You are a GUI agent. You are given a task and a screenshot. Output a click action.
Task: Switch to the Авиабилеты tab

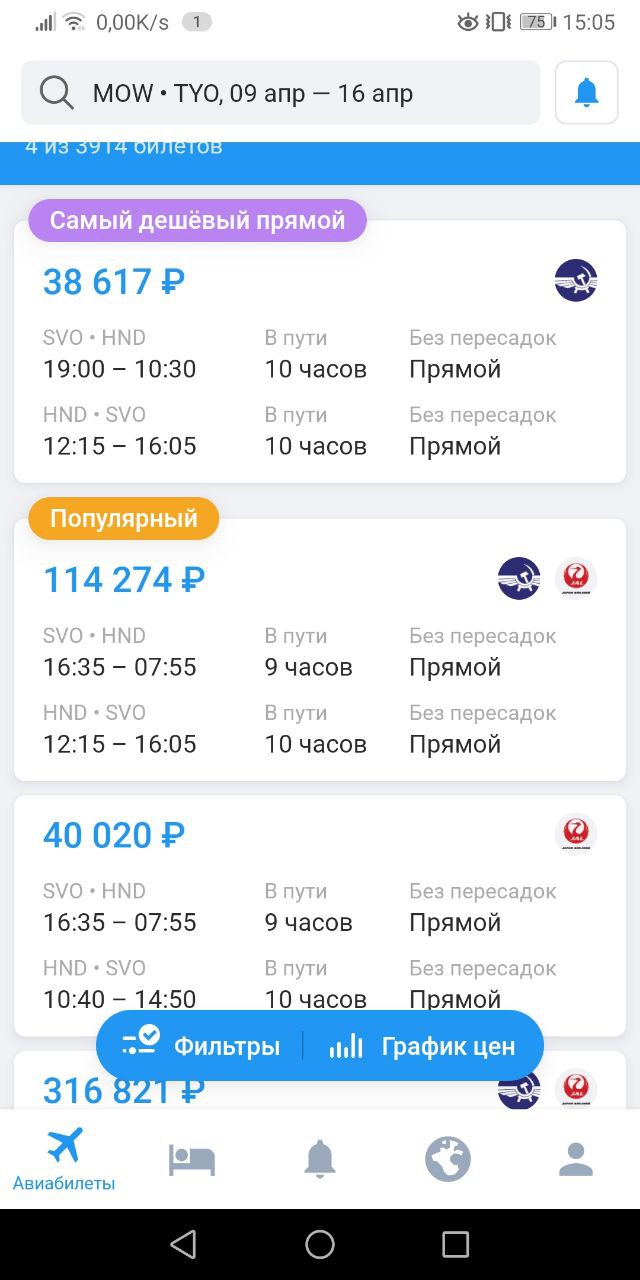[64, 1160]
